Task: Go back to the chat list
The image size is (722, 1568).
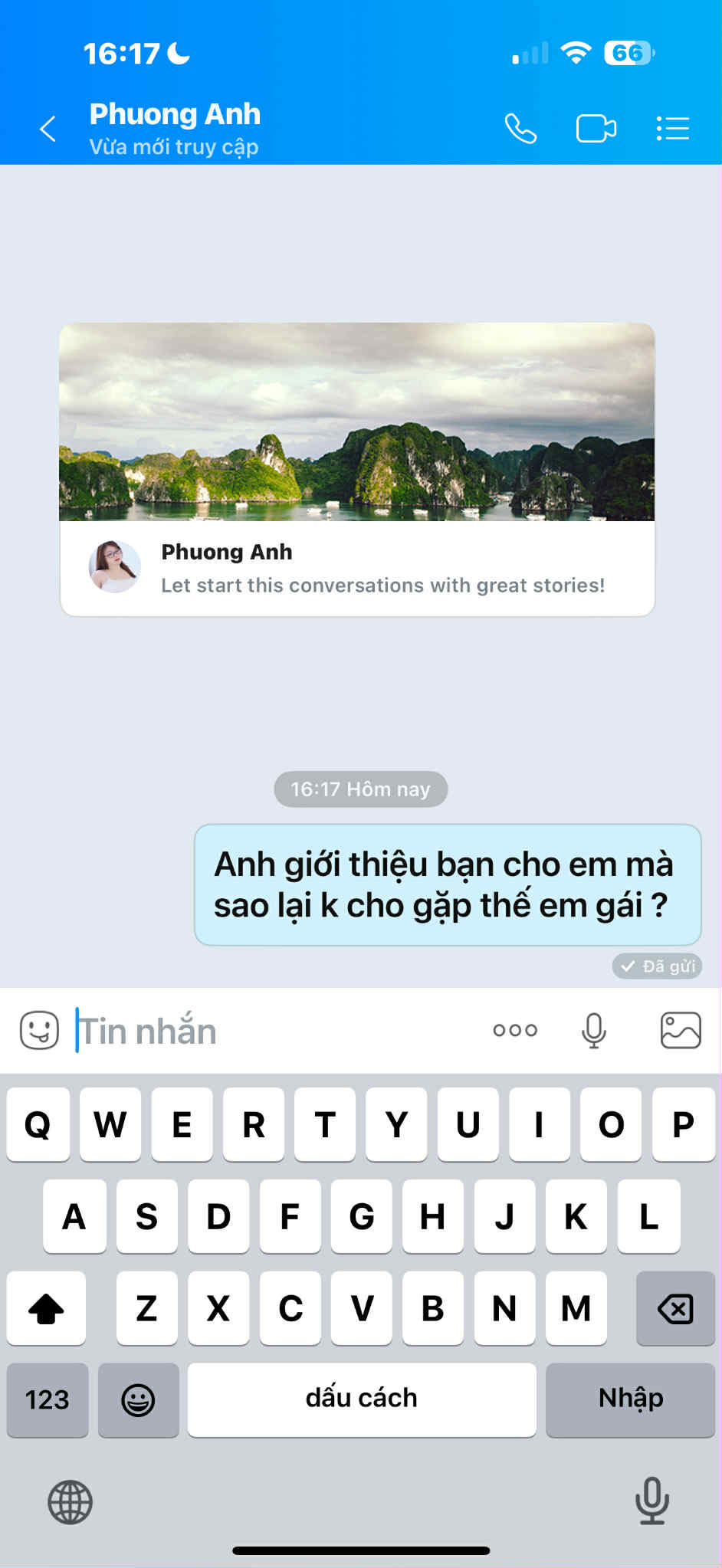Action: (x=48, y=129)
